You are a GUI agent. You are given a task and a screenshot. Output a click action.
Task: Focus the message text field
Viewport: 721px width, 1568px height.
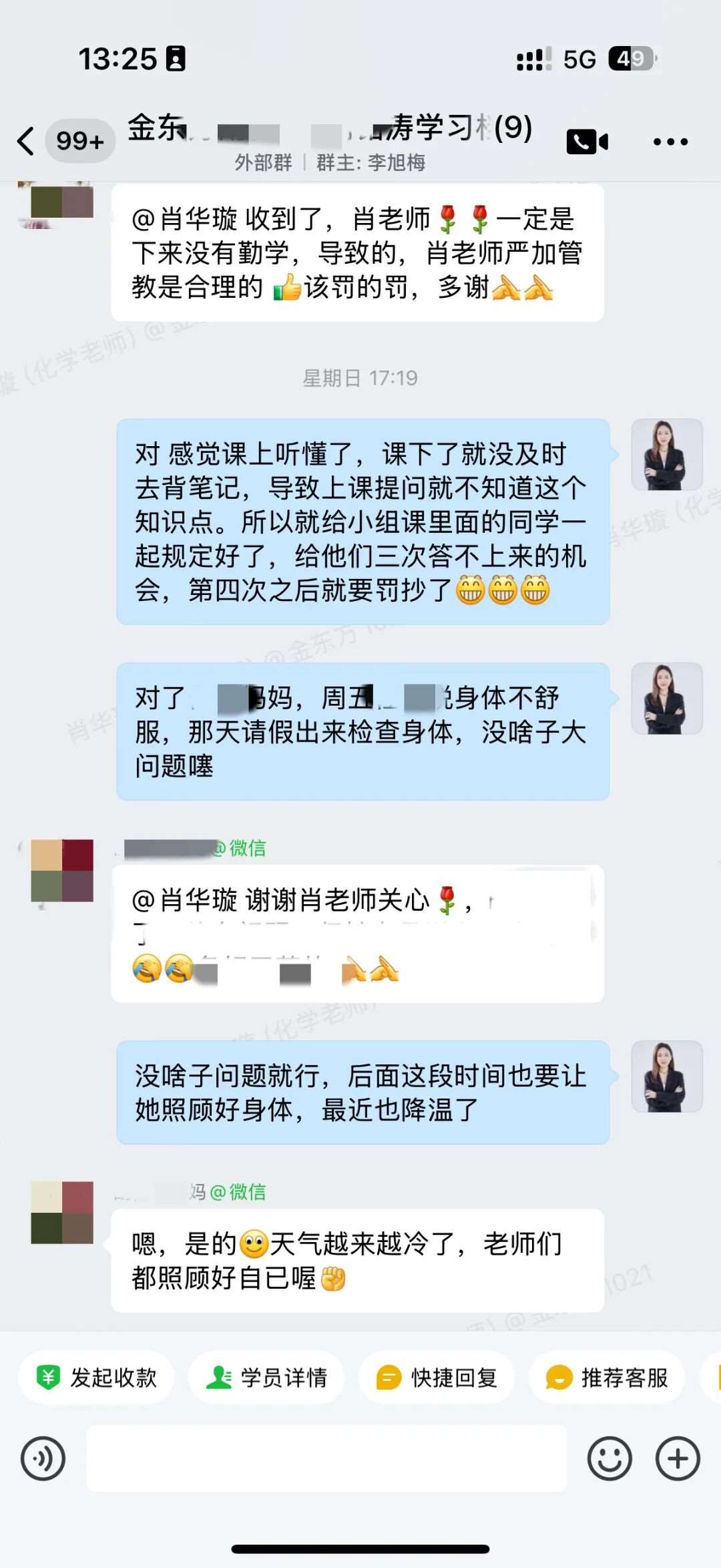pyautogui.click(x=326, y=1458)
